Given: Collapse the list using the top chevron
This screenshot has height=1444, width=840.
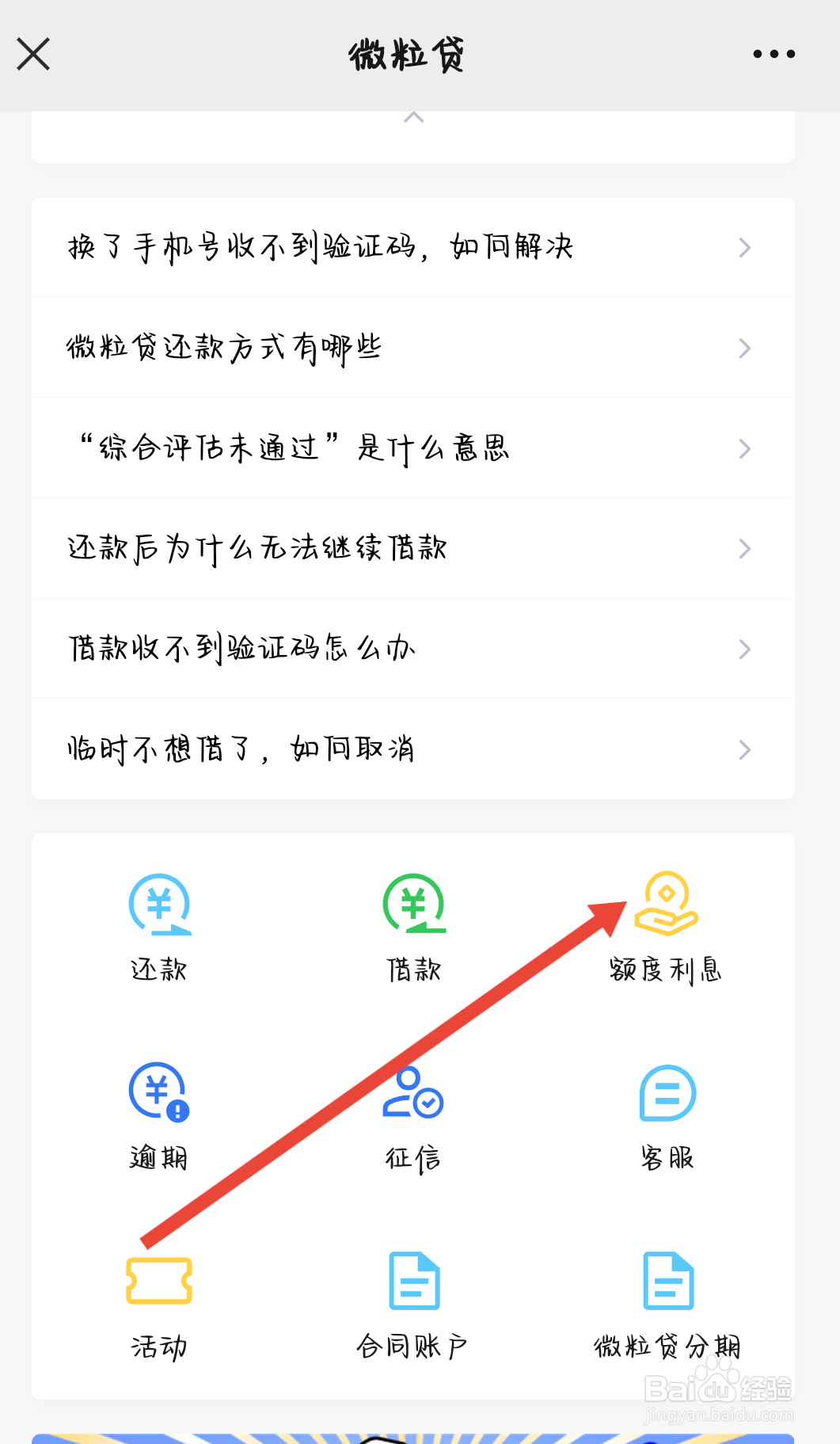Looking at the screenshot, I should 412,116.
